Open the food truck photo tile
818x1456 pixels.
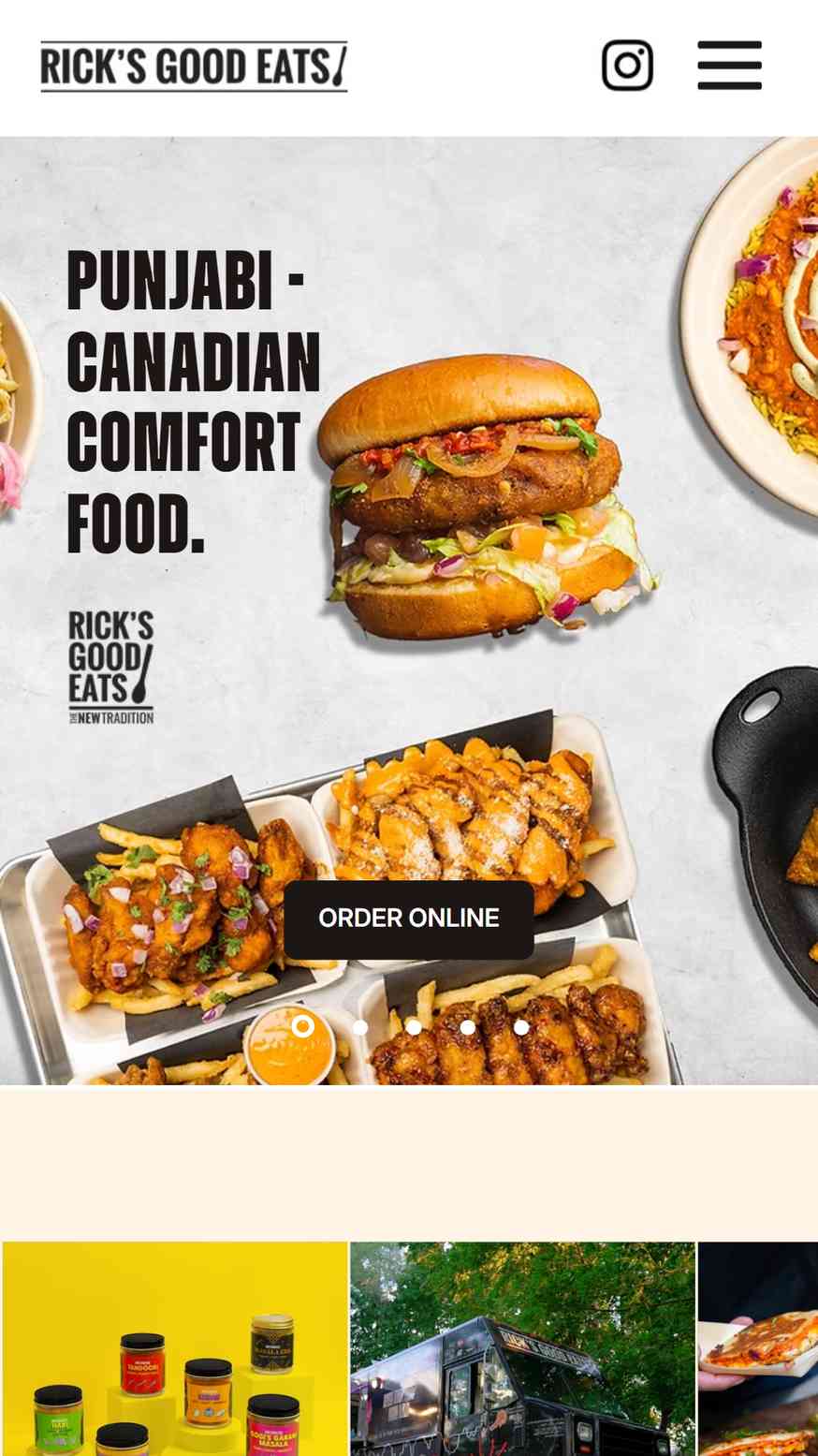pyautogui.click(x=523, y=1348)
